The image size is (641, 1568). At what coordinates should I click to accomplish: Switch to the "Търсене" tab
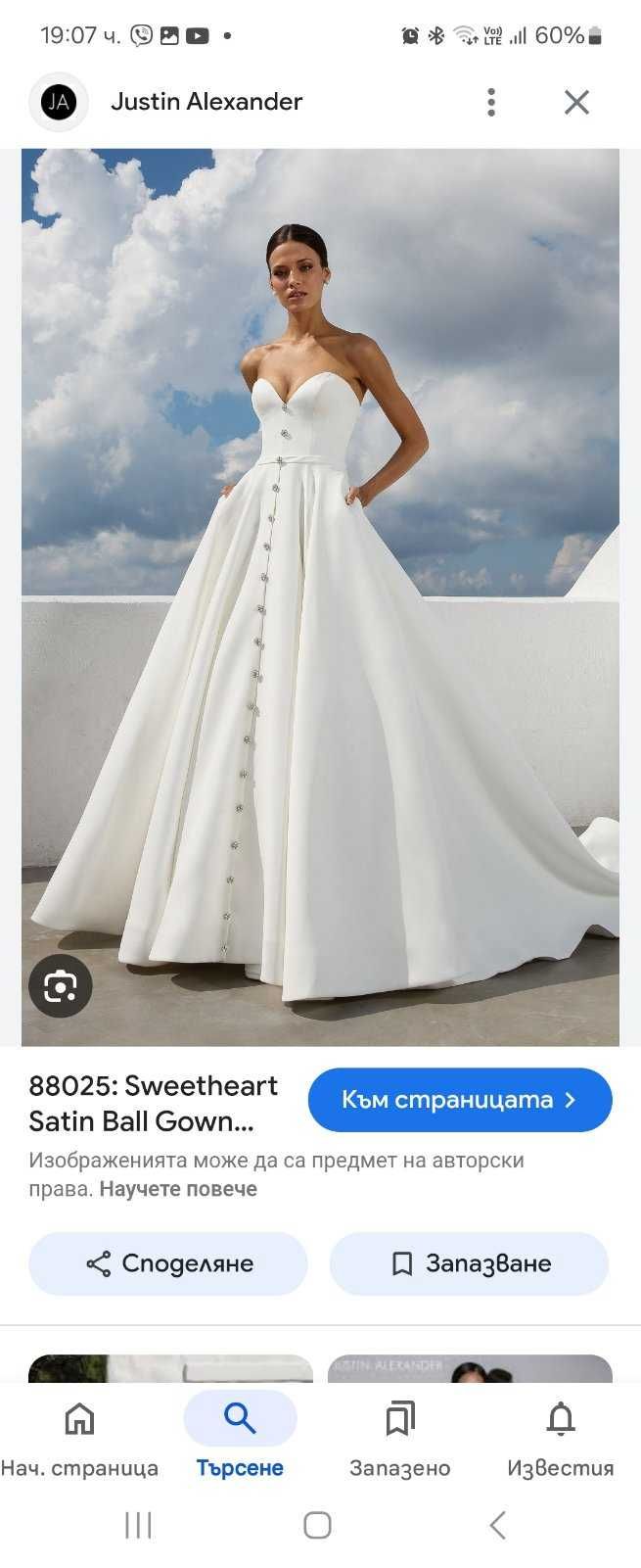tap(240, 1437)
